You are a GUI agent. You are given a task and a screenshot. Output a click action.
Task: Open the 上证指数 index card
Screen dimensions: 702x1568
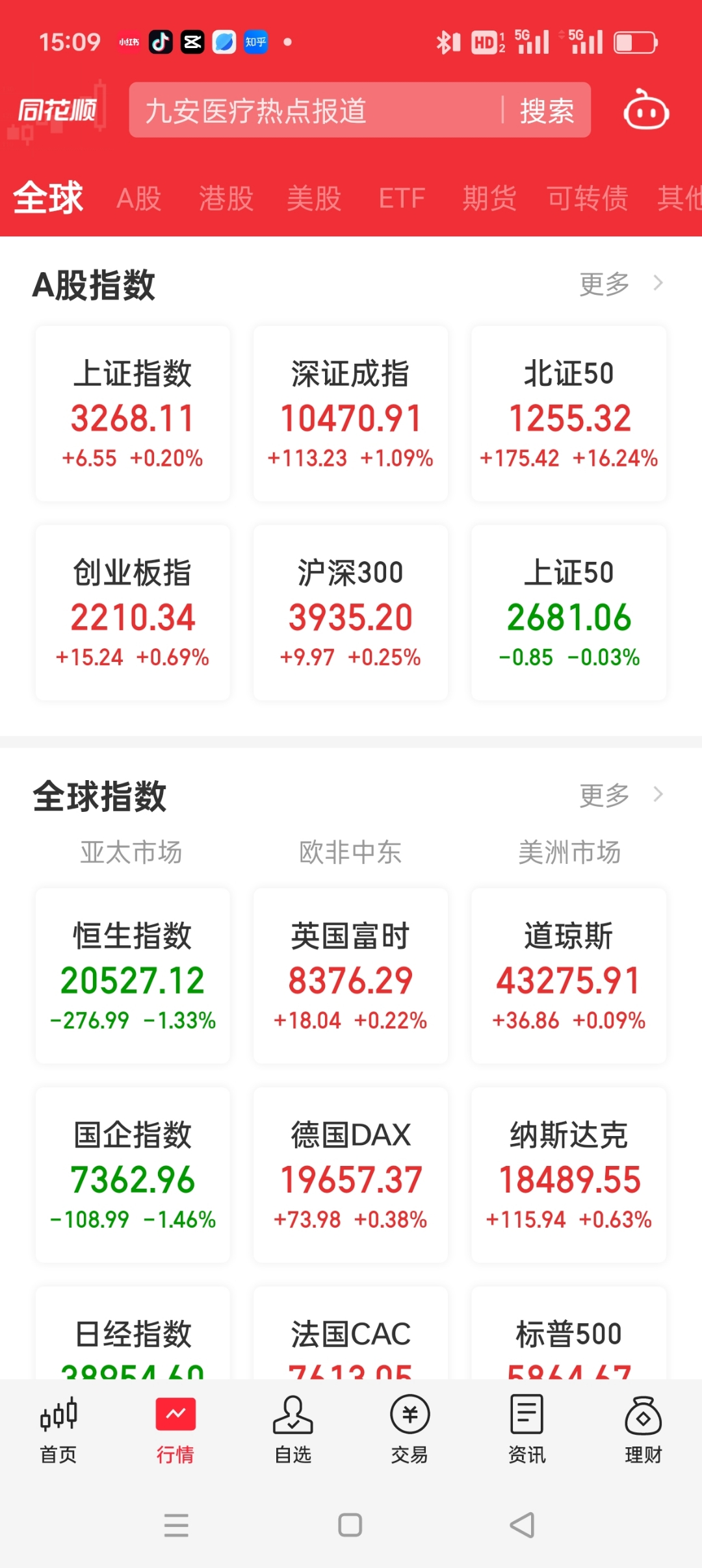point(132,416)
